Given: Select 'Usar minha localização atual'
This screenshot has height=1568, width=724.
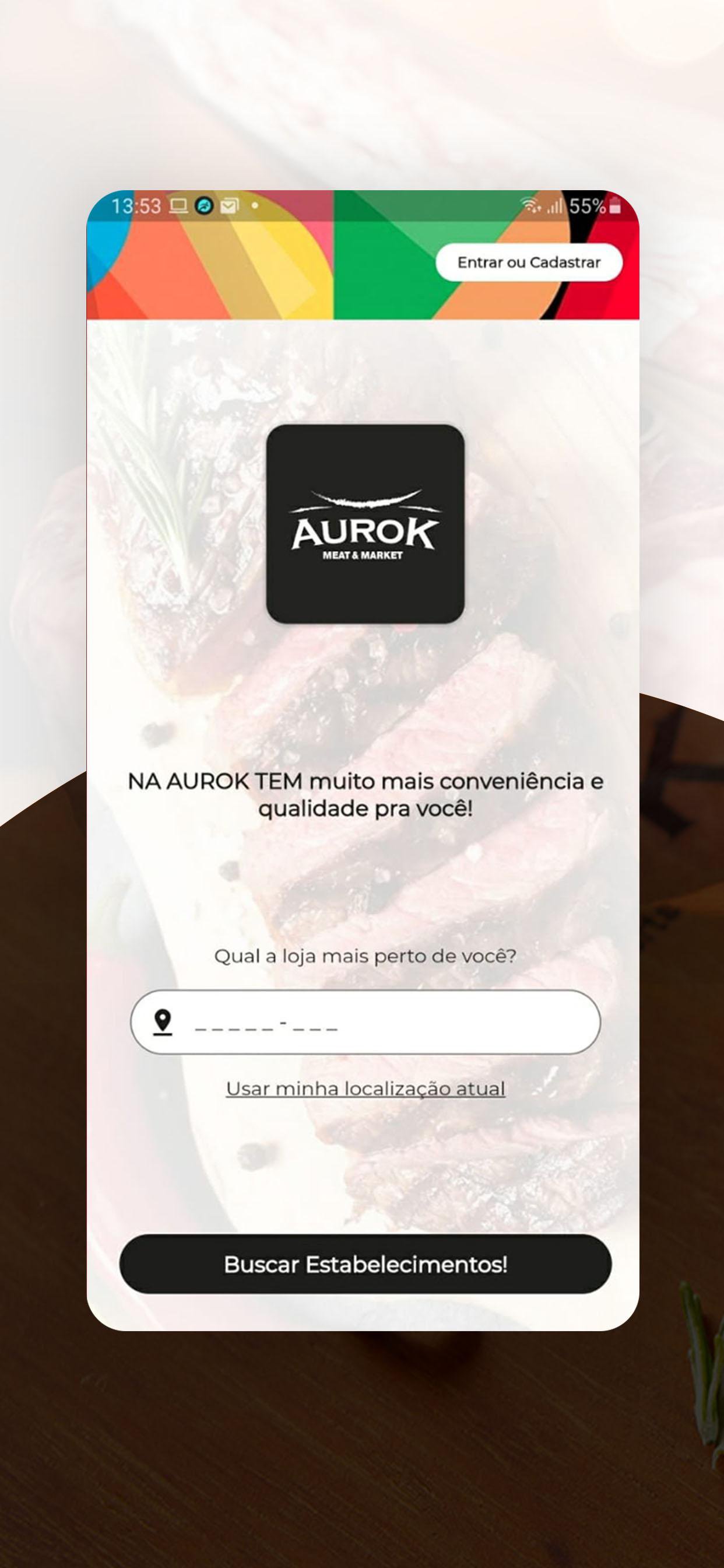Looking at the screenshot, I should (365, 1088).
